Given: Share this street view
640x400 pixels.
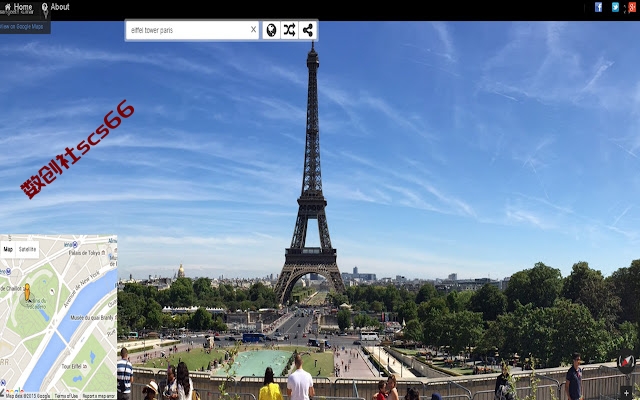Looking at the screenshot, I should (x=308, y=30).
